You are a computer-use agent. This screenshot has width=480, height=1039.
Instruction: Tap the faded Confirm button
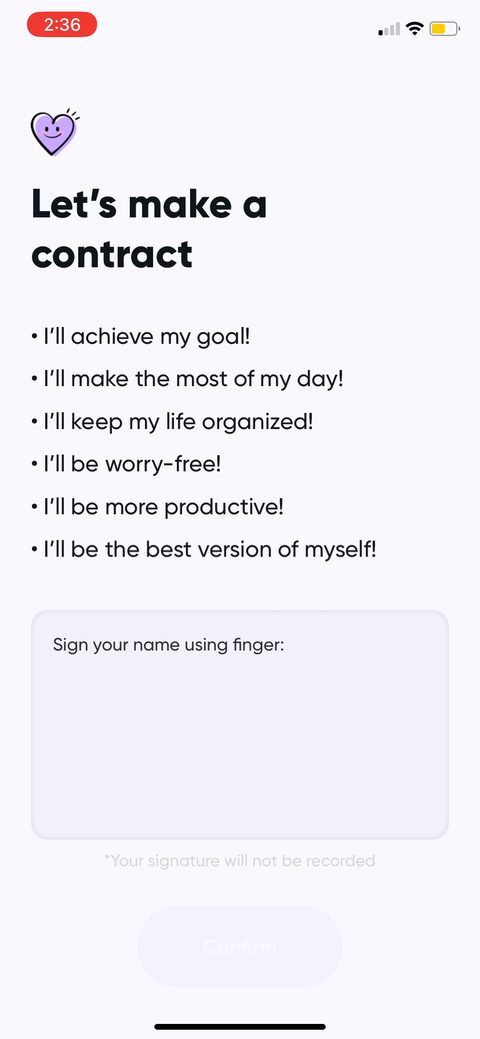240,947
